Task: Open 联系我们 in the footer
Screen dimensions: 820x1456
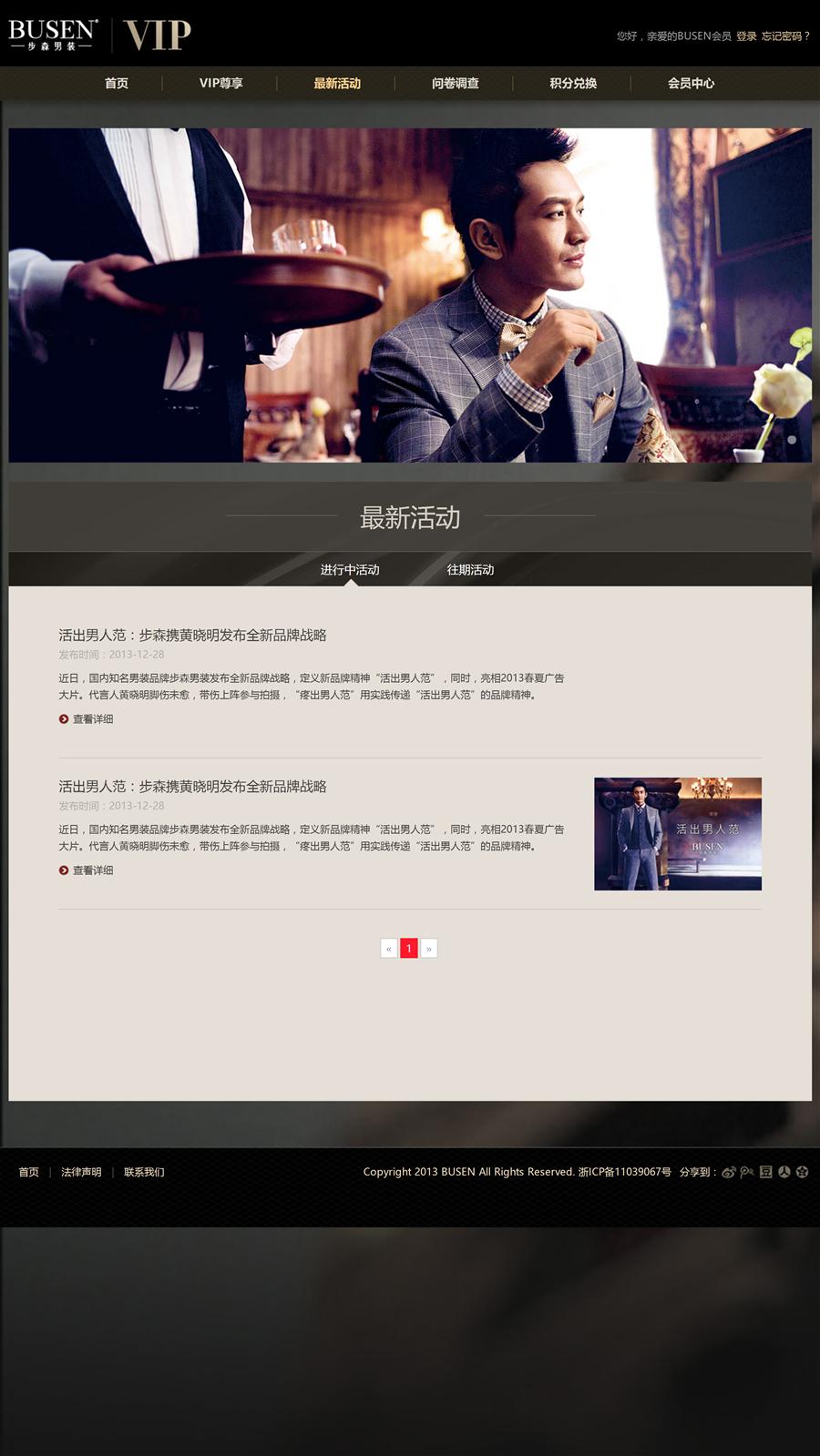Action: pyautogui.click(x=144, y=1172)
